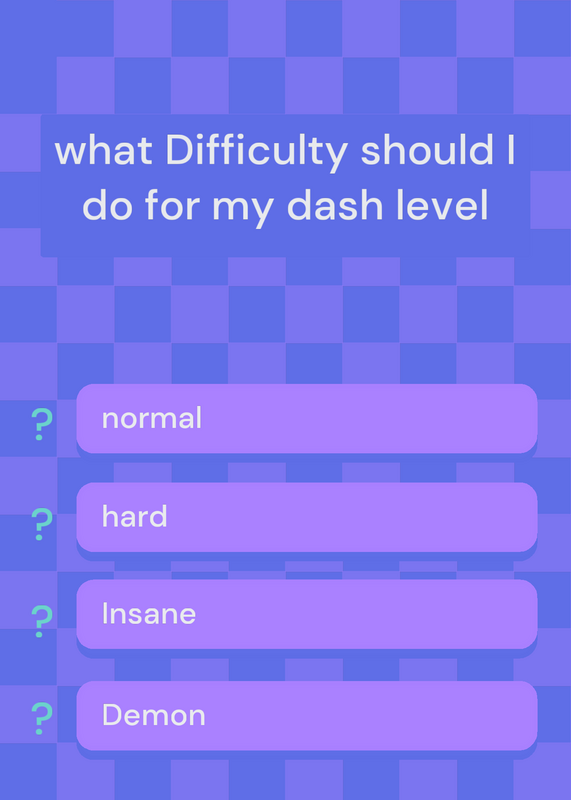Viewport: 571px width, 800px height.
Task: Vote for the normal option
Action: tap(307, 418)
